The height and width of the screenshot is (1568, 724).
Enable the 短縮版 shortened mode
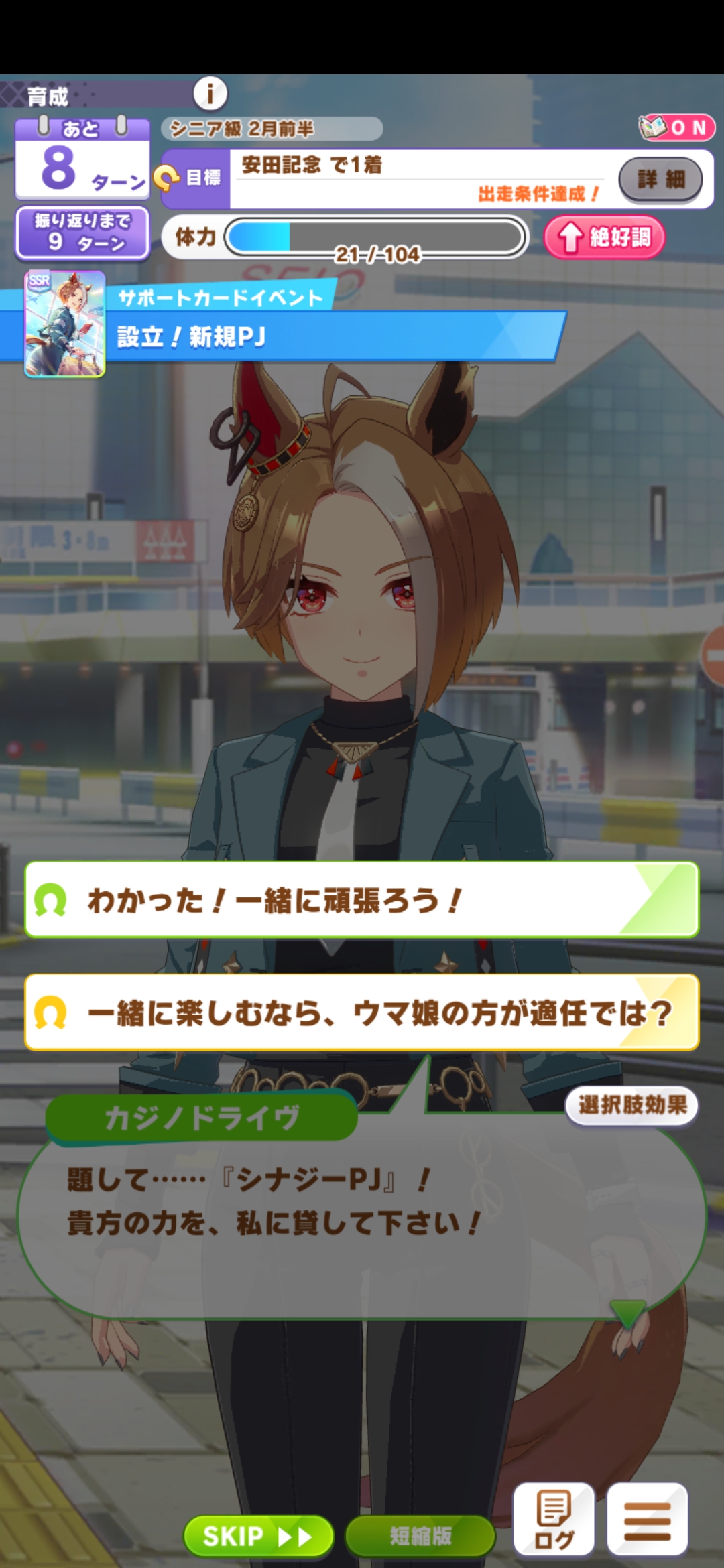point(420,1535)
